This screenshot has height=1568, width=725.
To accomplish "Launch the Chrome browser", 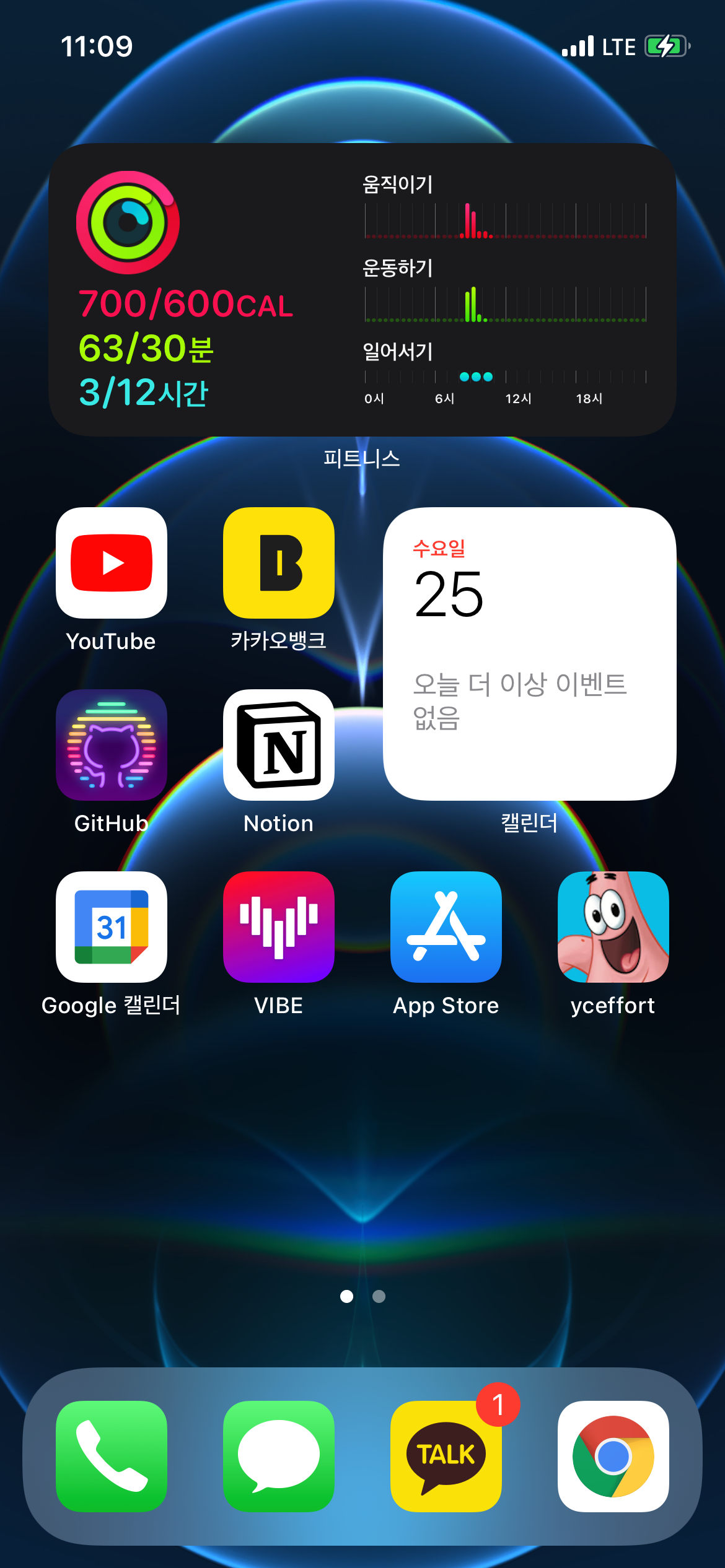I will (x=613, y=1456).
